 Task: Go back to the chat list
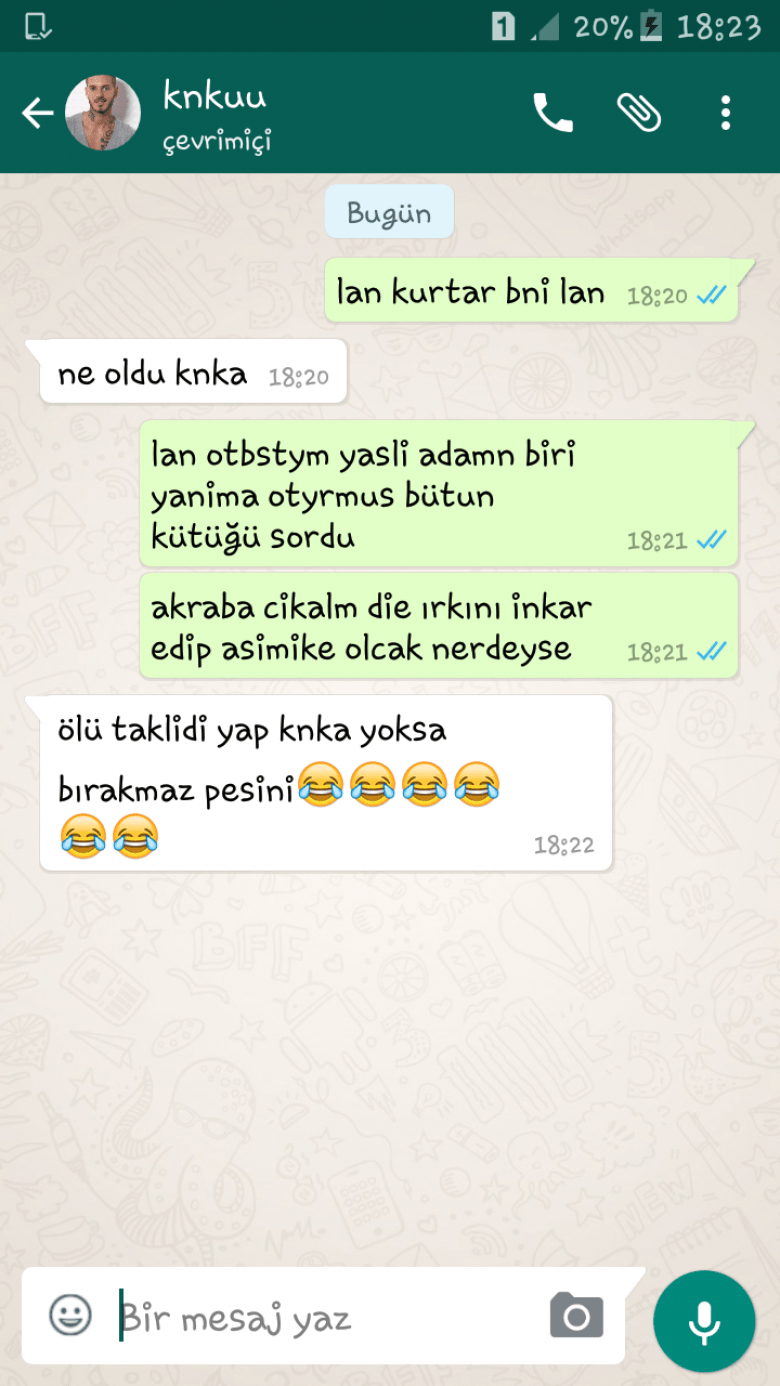click(37, 113)
